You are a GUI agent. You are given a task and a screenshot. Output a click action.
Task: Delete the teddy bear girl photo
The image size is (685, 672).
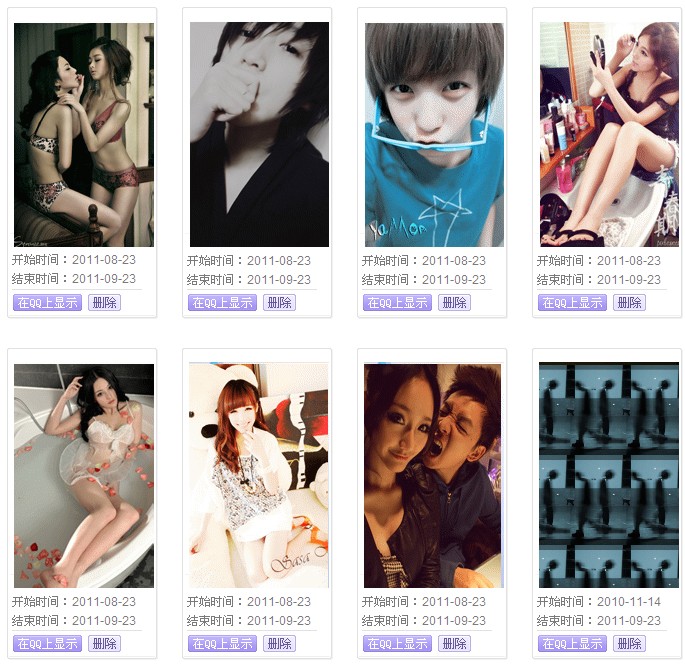(x=279, y=644)
